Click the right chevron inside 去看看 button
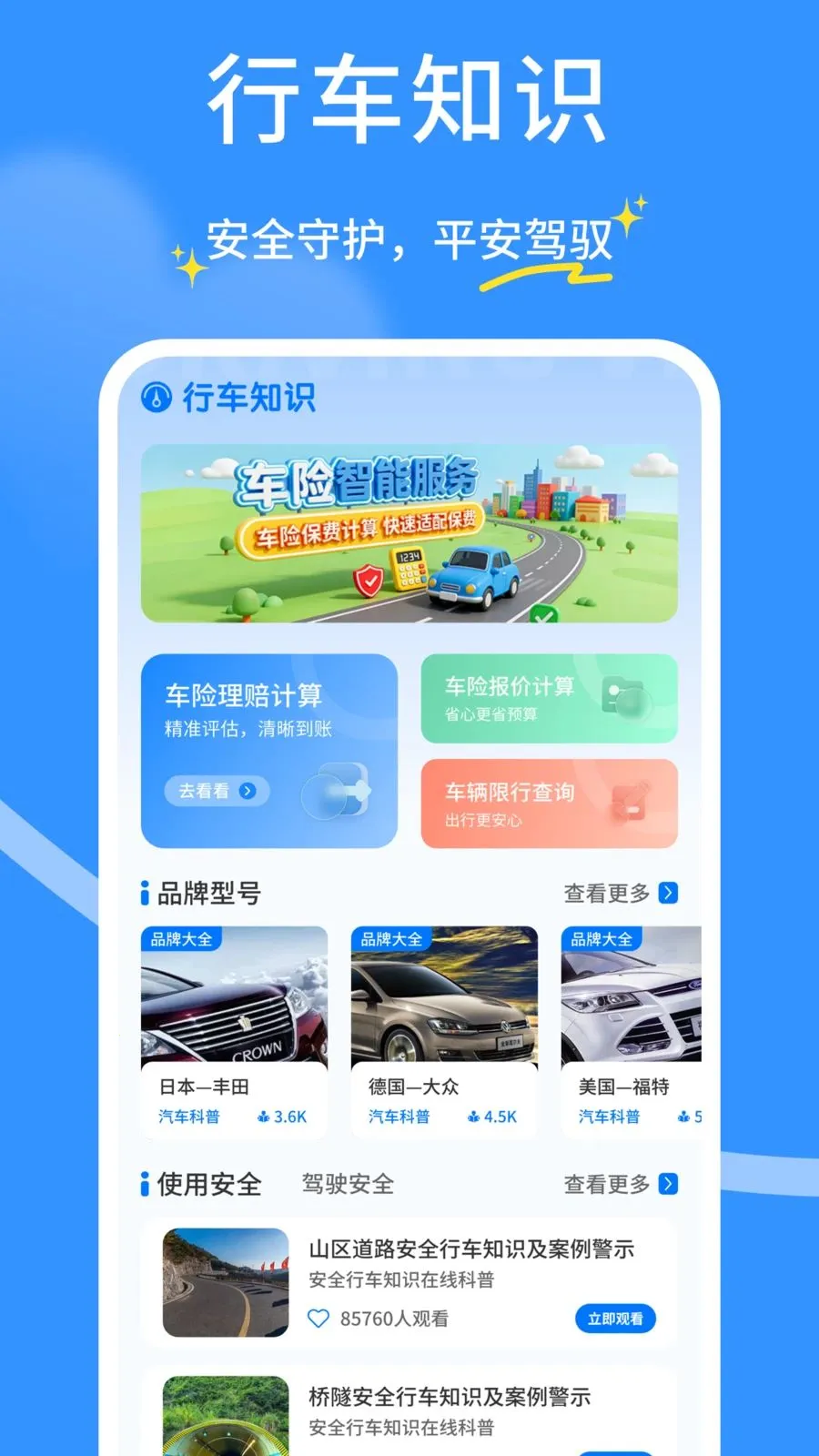The height and width of the screenshot is (1456, 819). pos(247,791)
